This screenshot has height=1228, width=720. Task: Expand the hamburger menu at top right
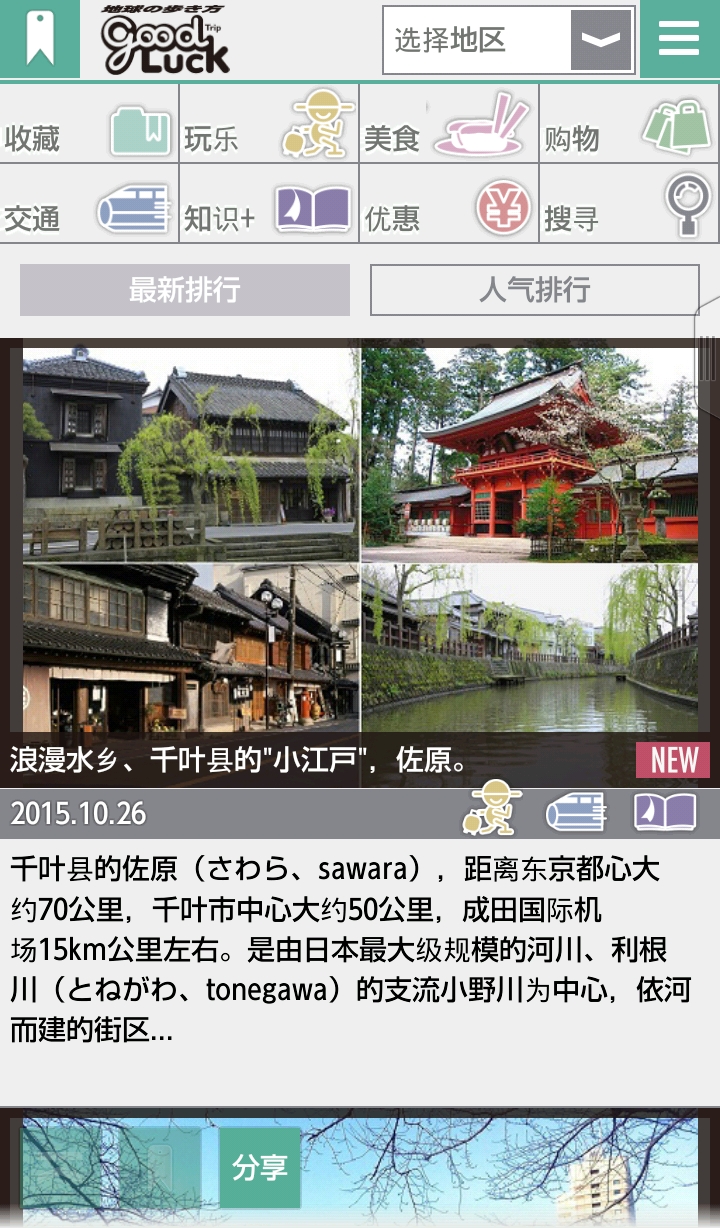pyautogui.click(x=679, y=38)
